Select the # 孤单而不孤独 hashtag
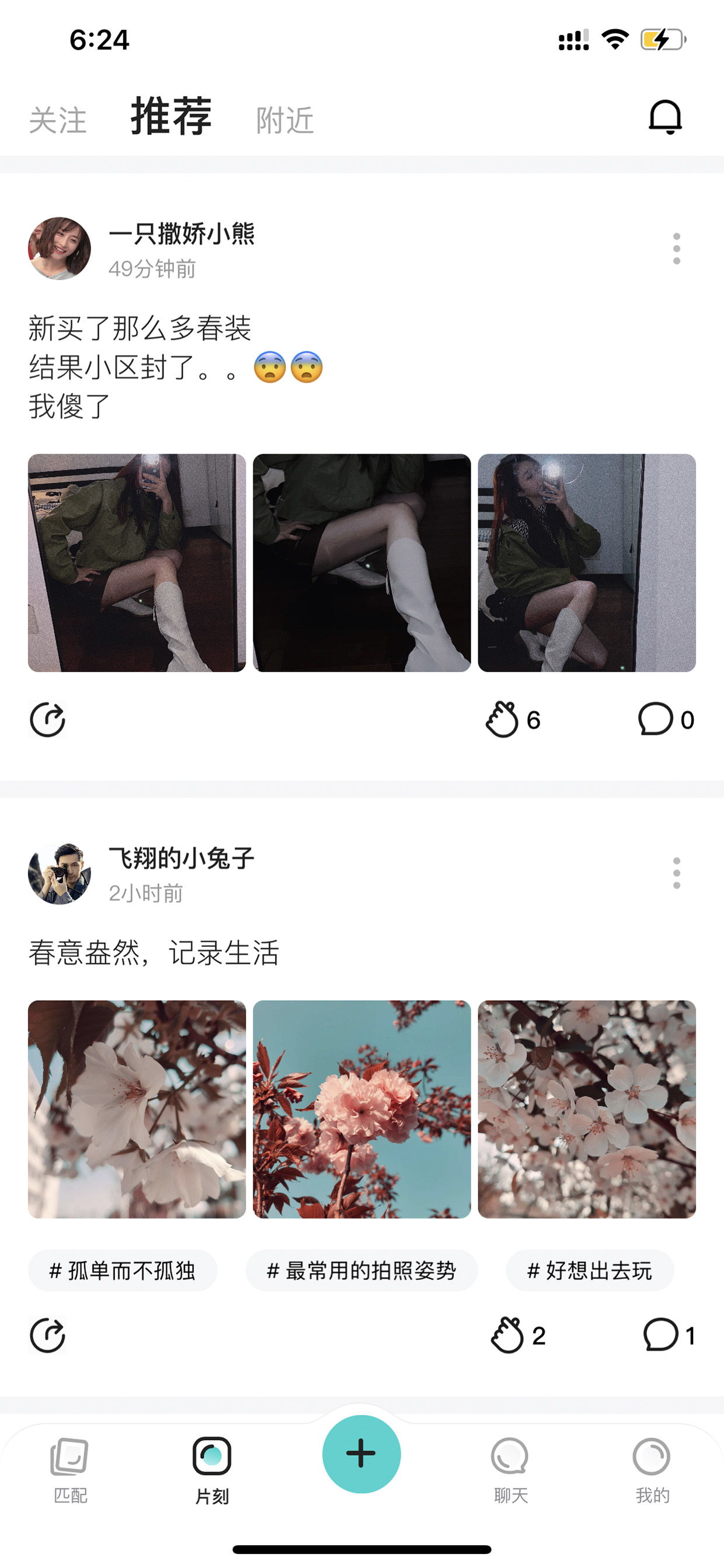This screenshot has width=724, height=1568. coord(122,1269)
